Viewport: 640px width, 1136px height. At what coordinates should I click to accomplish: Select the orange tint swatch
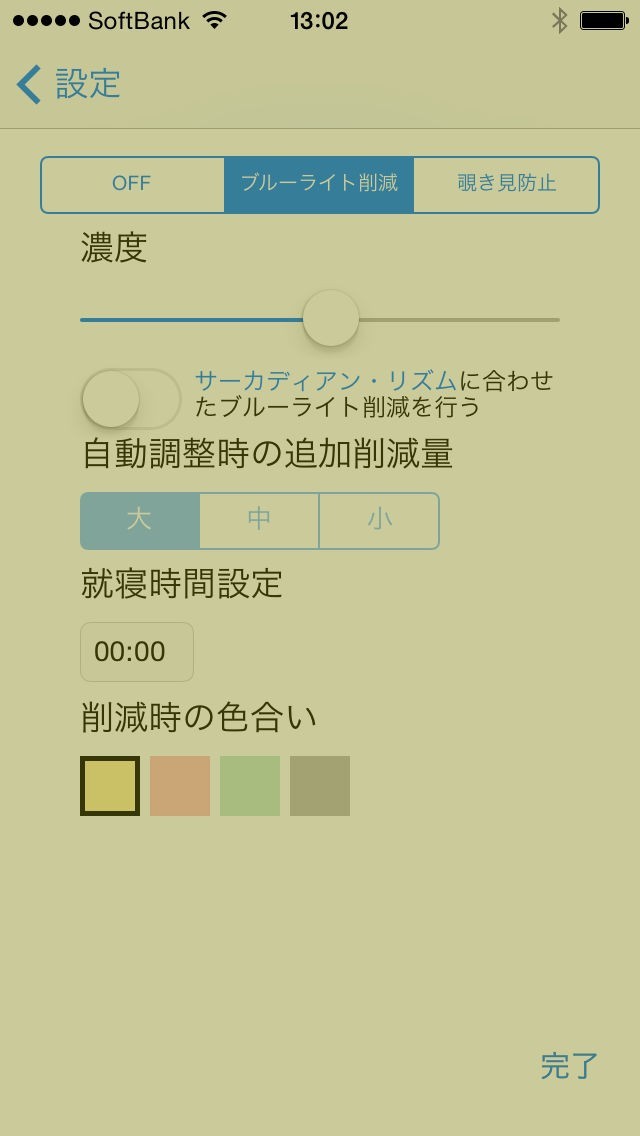(180, 786)
